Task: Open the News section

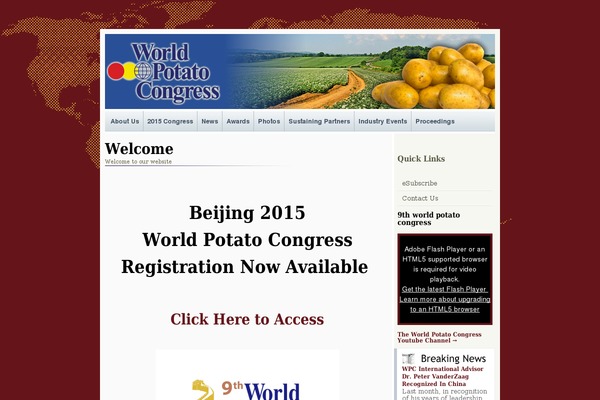Action: [209, 121]
